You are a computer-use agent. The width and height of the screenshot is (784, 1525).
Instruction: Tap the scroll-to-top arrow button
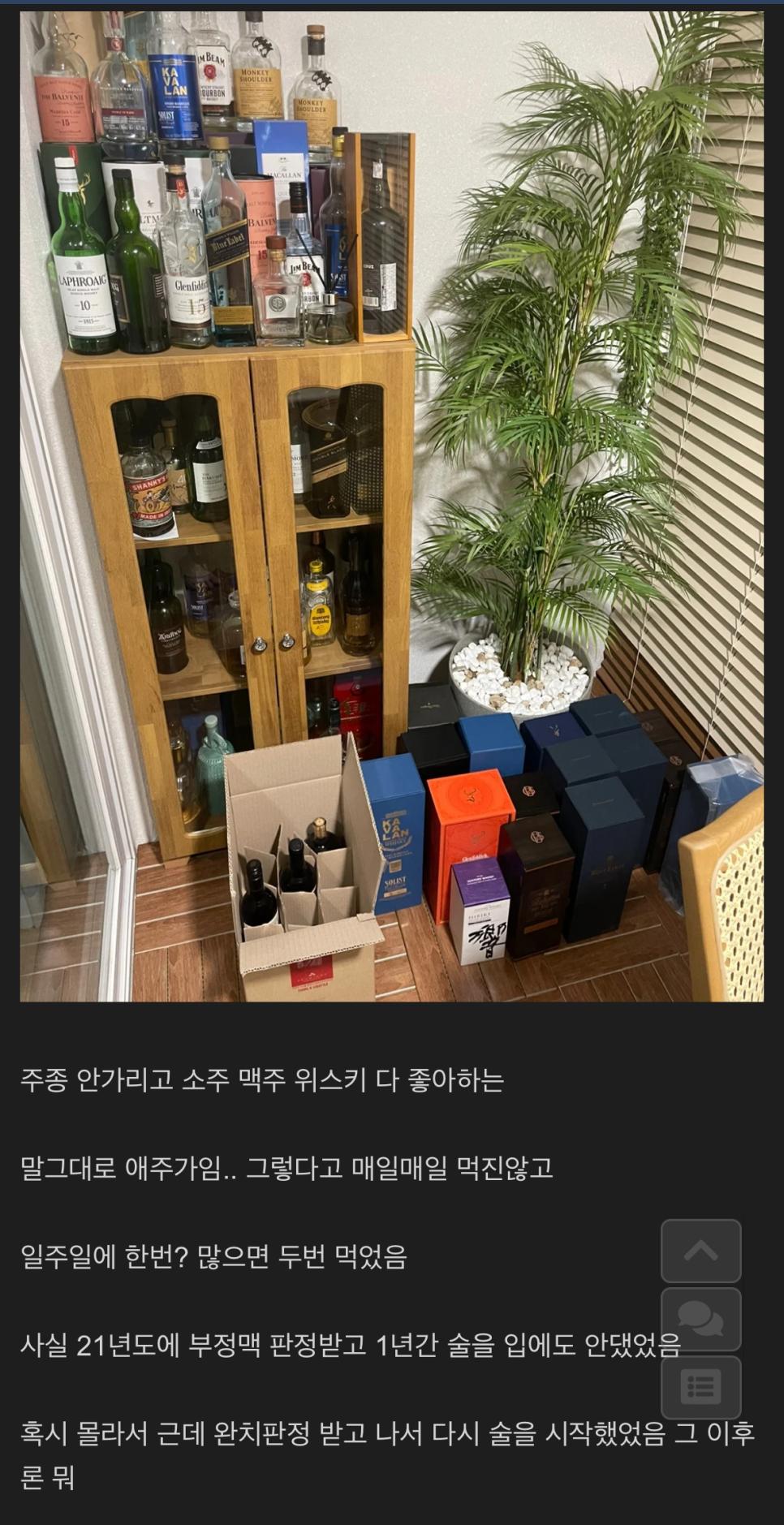coord(700,1251)
